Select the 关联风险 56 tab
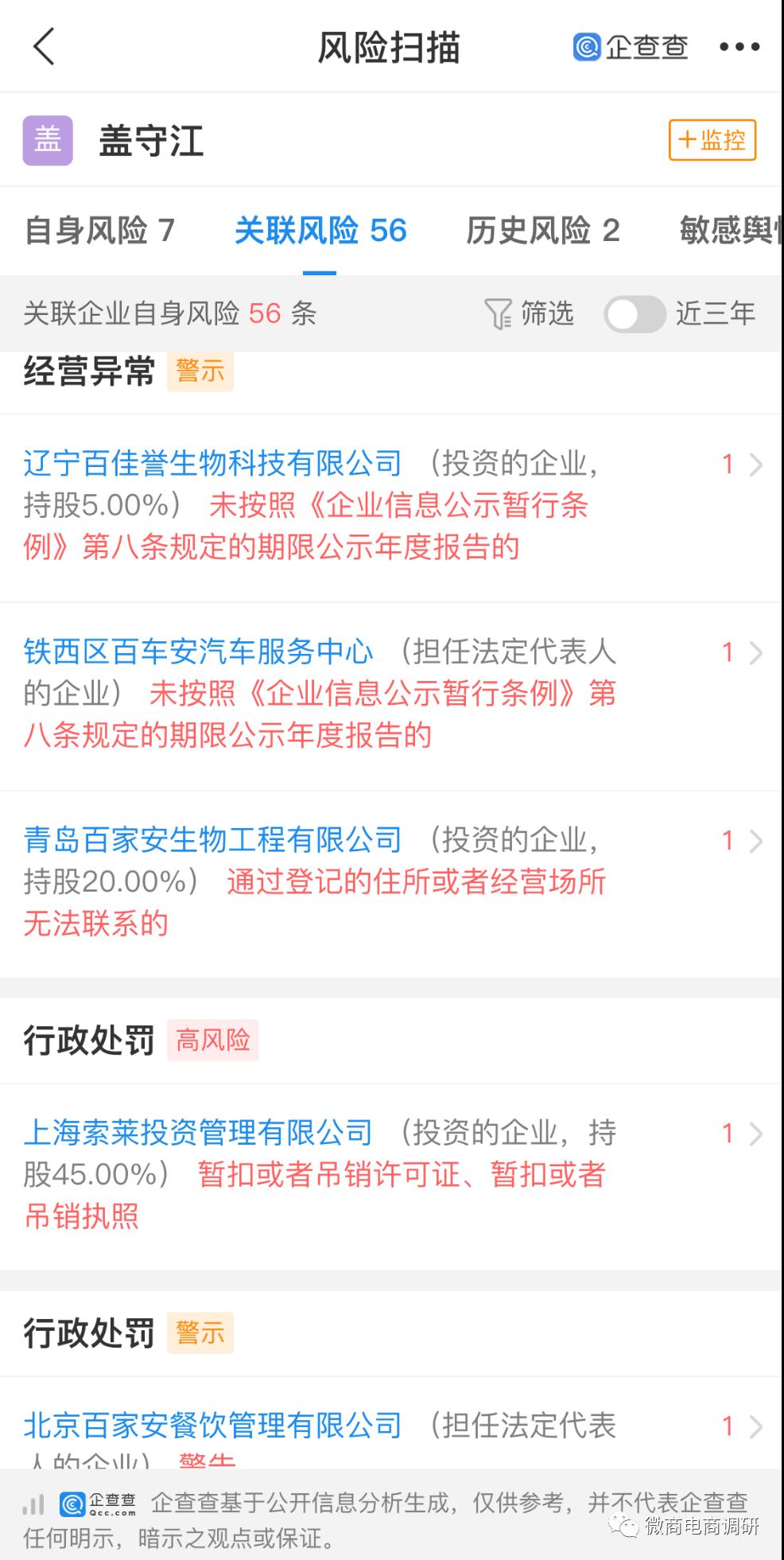Image resolution: width=784 pixels, height=1560 pixels. click(x=320, y=231)
